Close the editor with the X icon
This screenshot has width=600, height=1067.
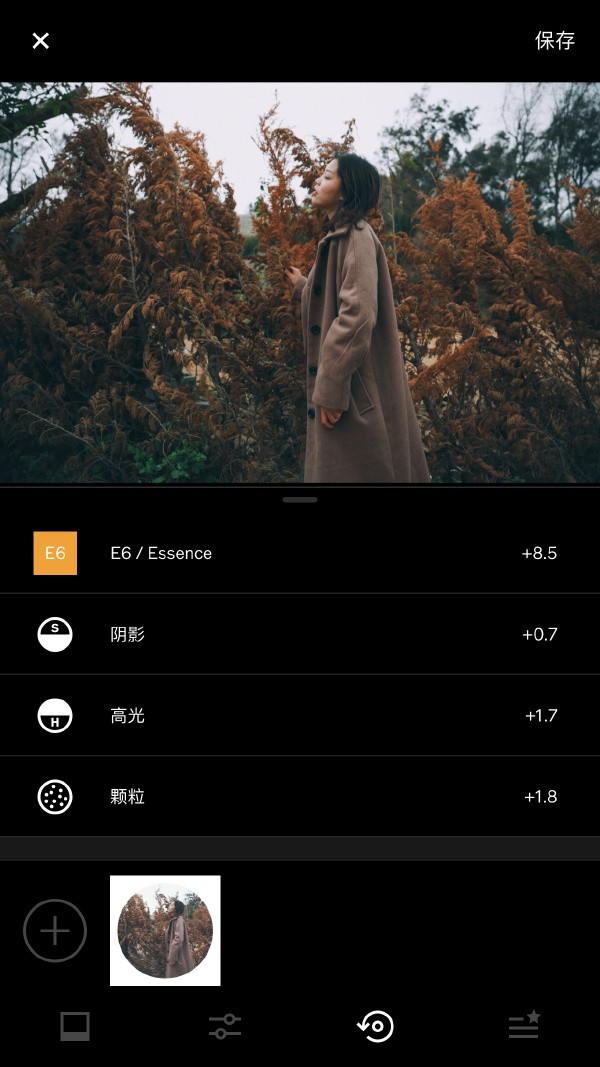[x=40, y=41]
